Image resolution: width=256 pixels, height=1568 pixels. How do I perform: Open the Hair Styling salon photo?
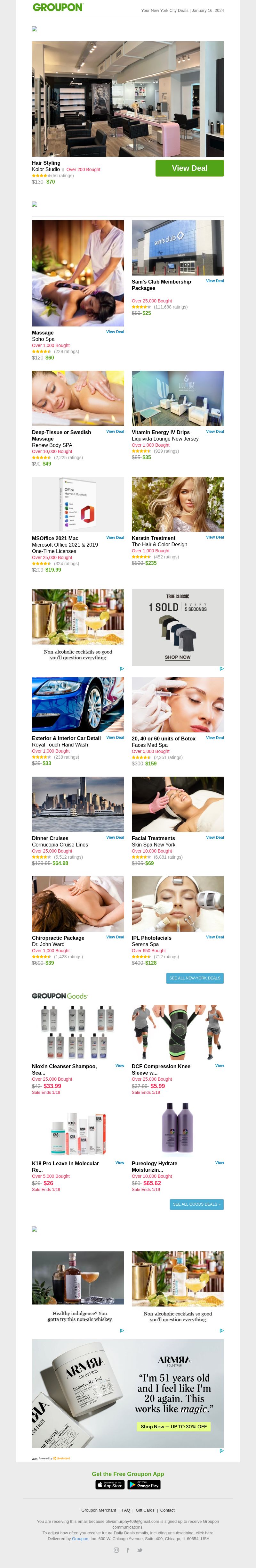(x=128, y=99)
